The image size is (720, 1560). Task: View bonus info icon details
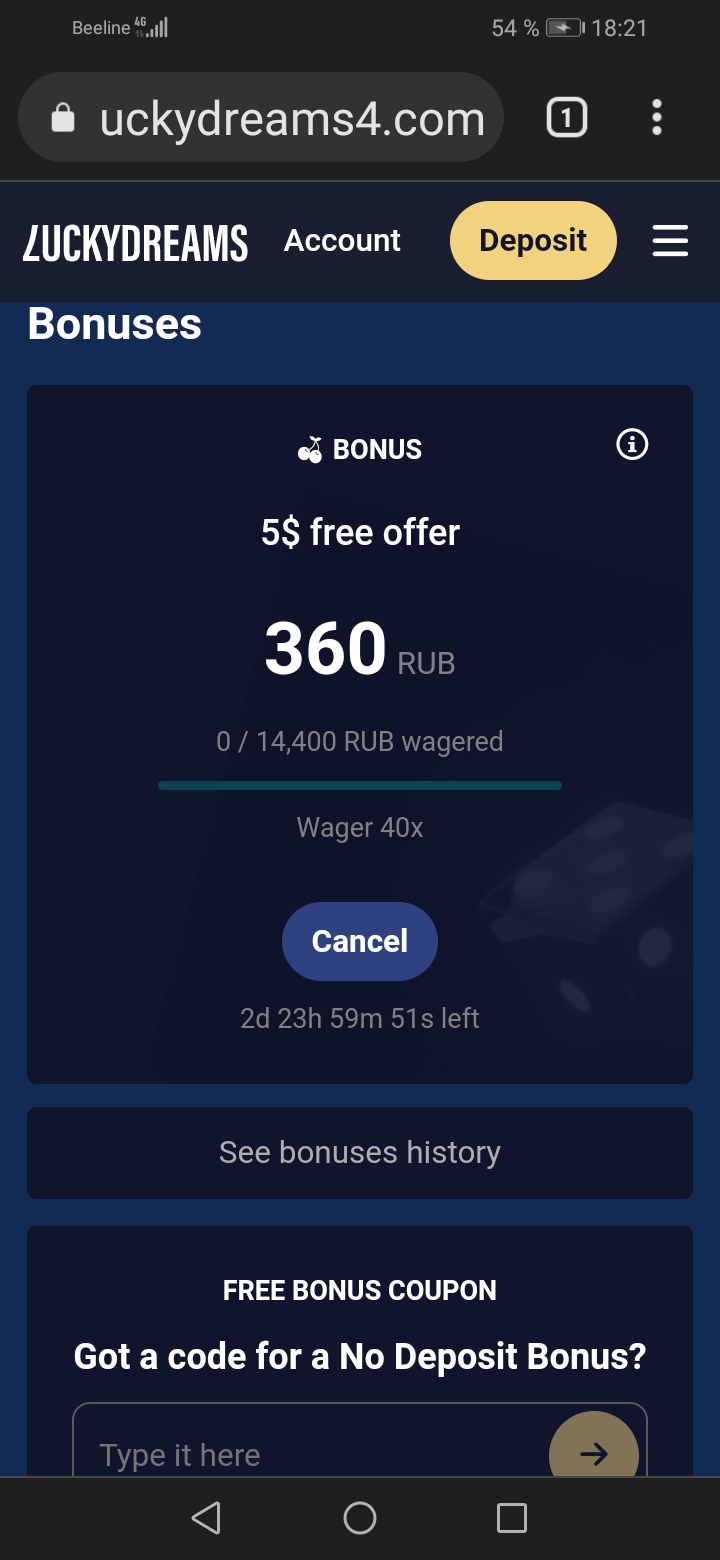click(632, 444)
